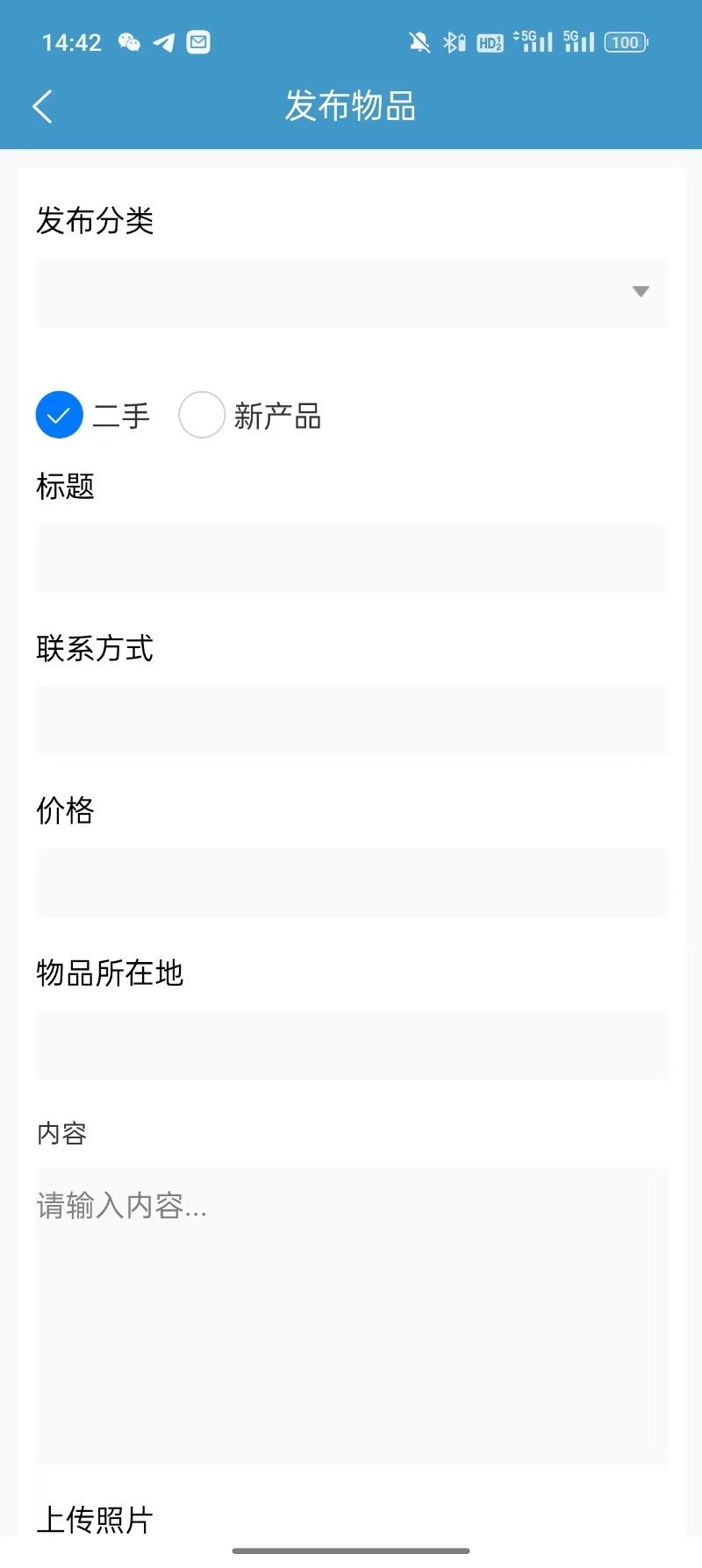
Task: Click the muted notifications icon
Action: (x=419, y=41)
